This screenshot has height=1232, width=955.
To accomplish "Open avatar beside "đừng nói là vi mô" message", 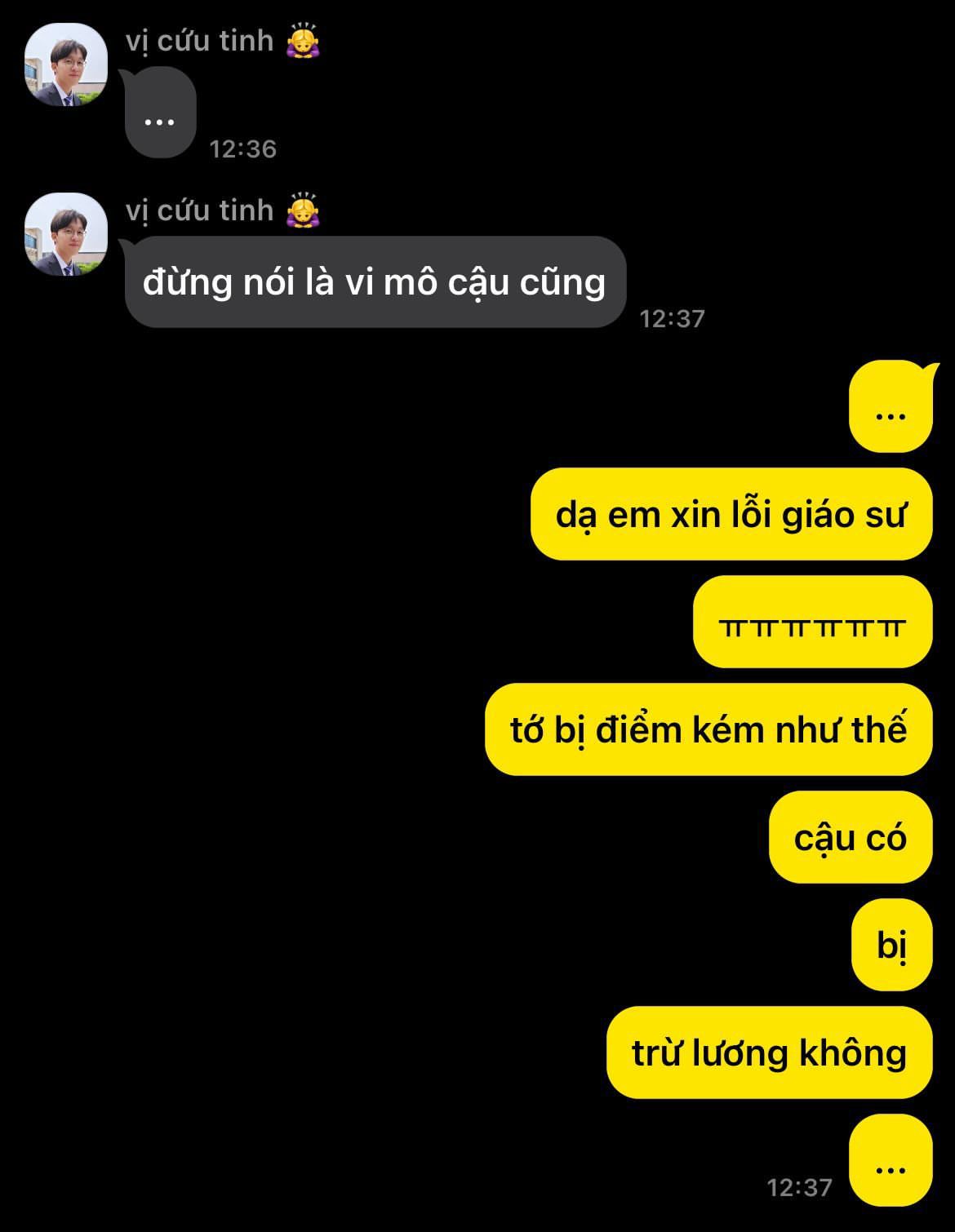I will (66, 235).
